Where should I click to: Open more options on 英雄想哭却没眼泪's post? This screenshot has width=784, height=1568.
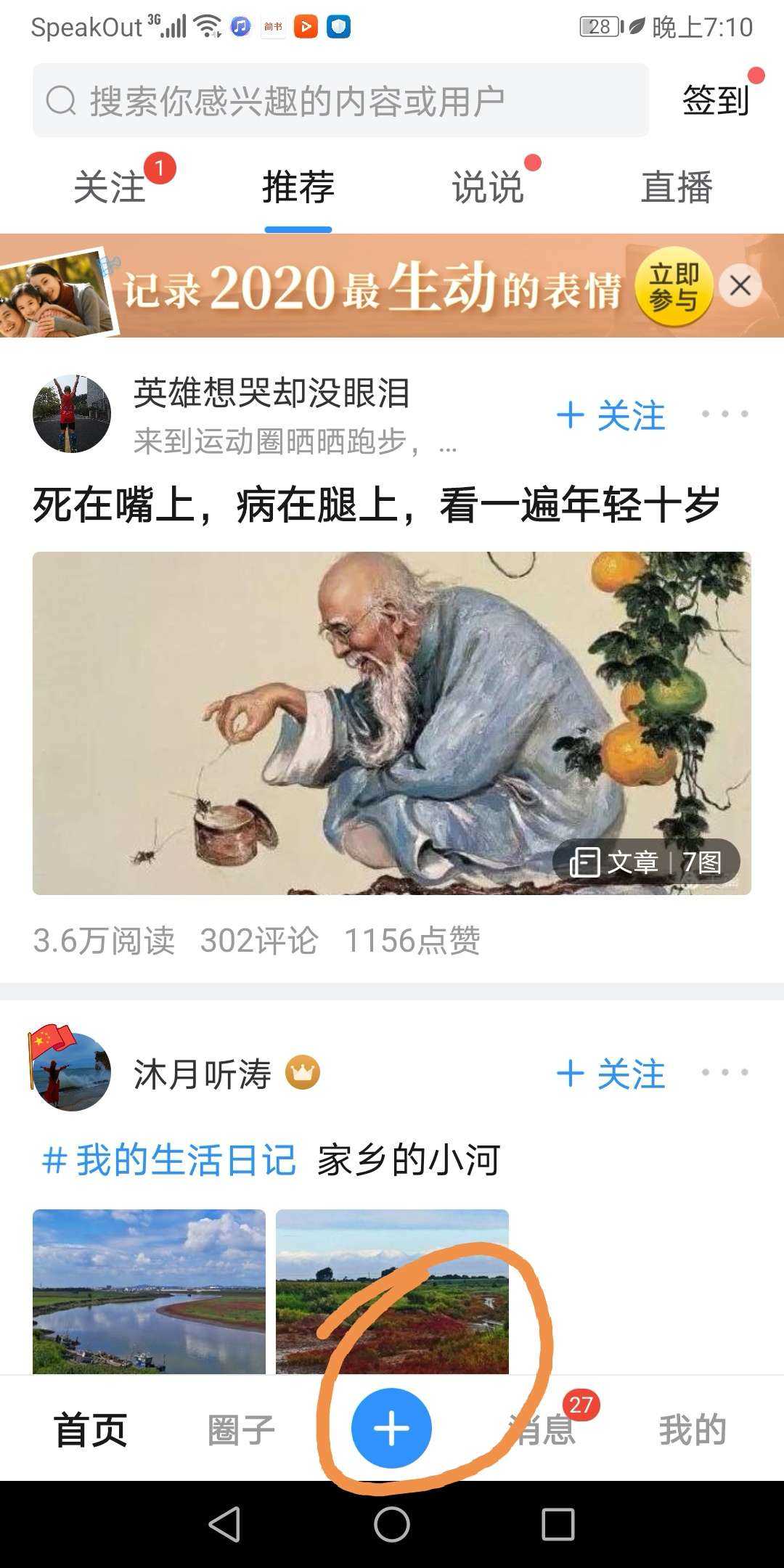coord(724,414)
